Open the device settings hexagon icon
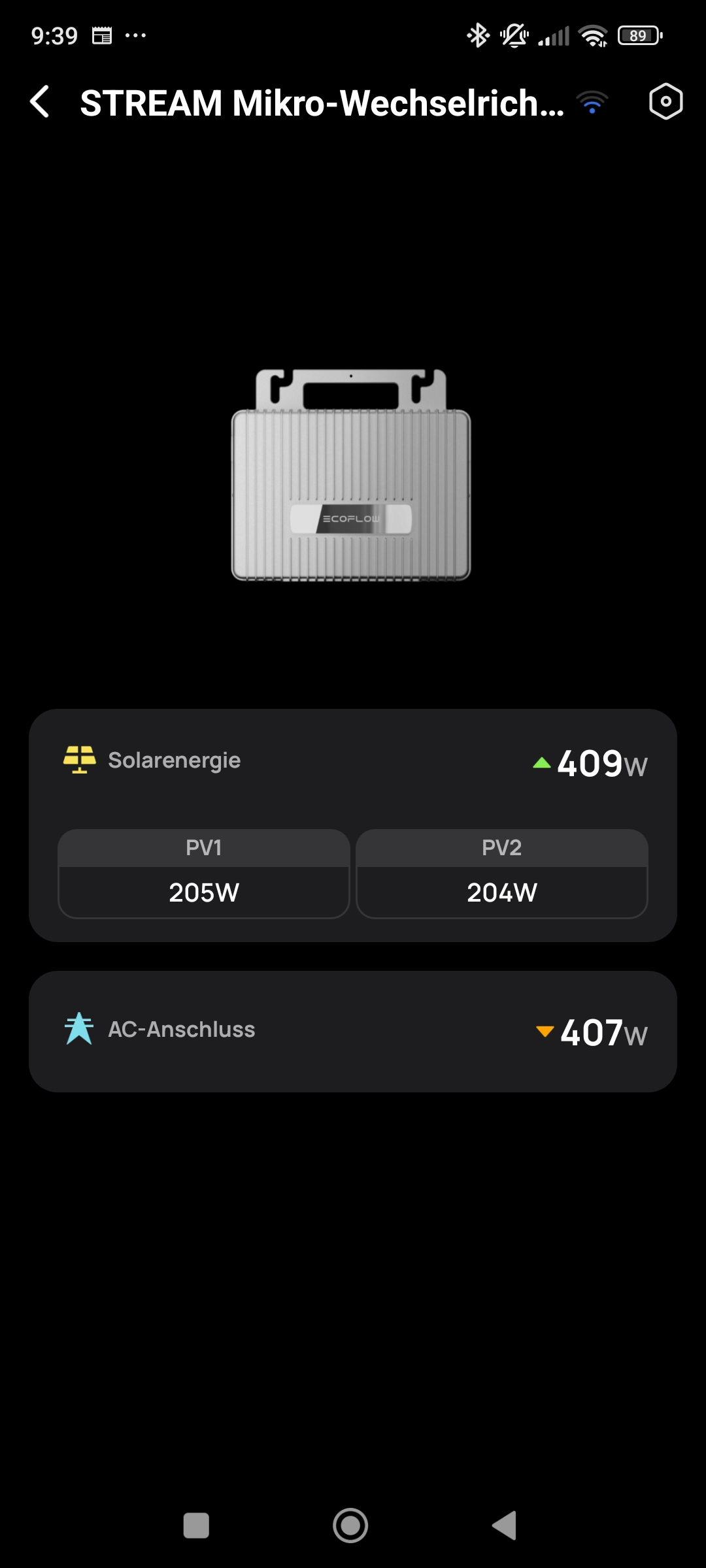The width and height of the screenshot is (706, 1568). tap(665, 102)
